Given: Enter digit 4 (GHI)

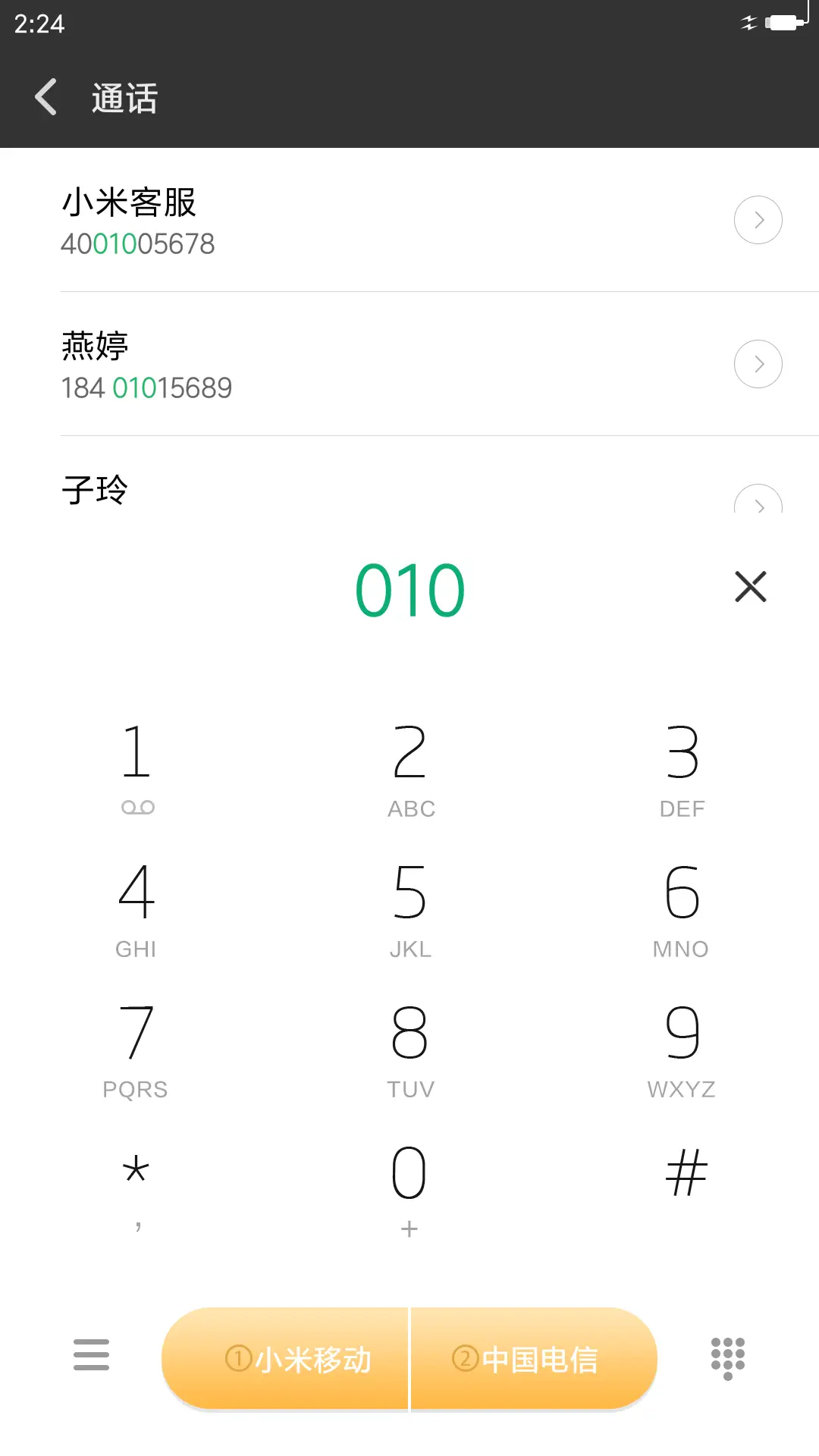Looking at the screenshot, I should [136, 907].
